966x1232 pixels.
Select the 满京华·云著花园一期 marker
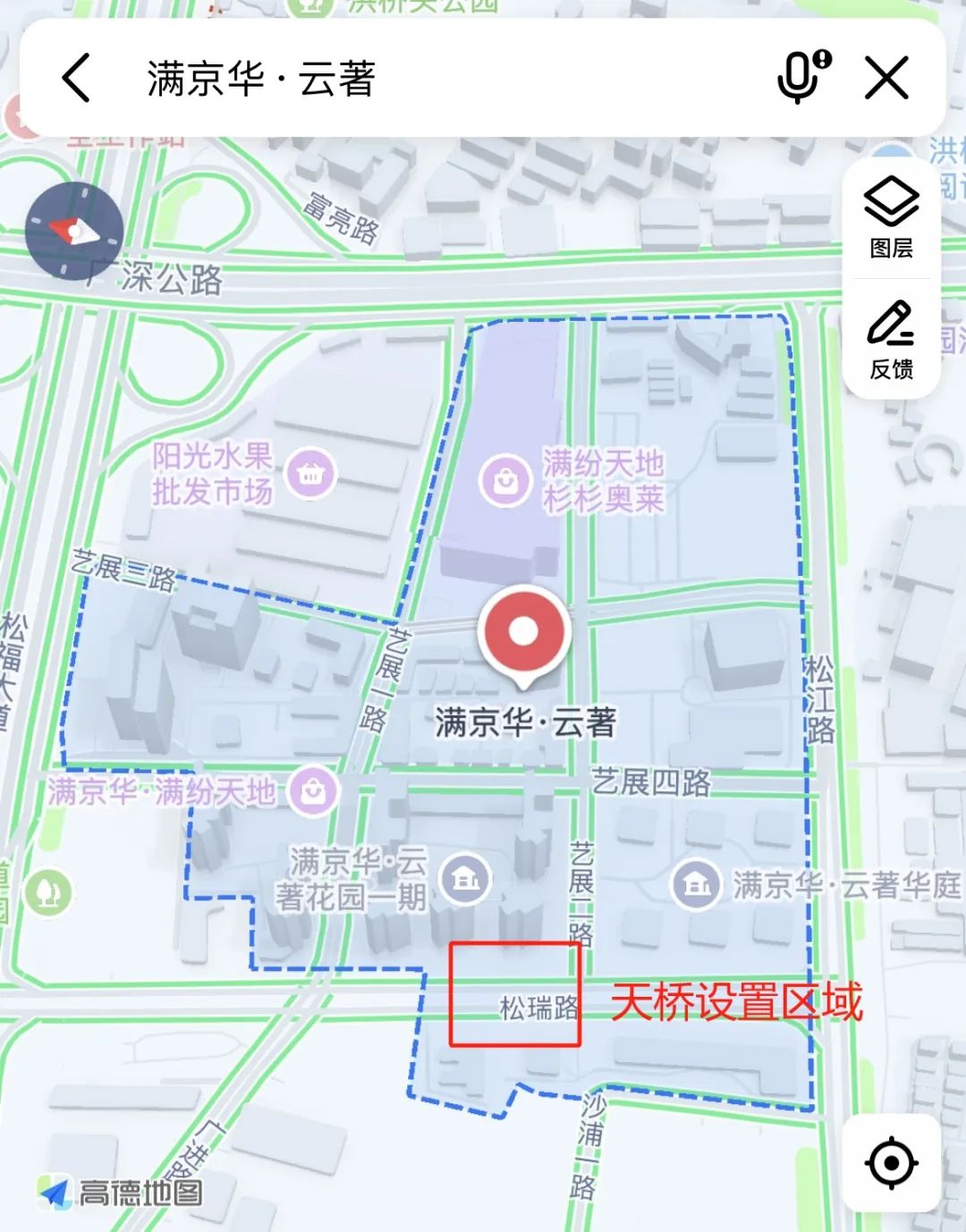(x=465, y=880)
